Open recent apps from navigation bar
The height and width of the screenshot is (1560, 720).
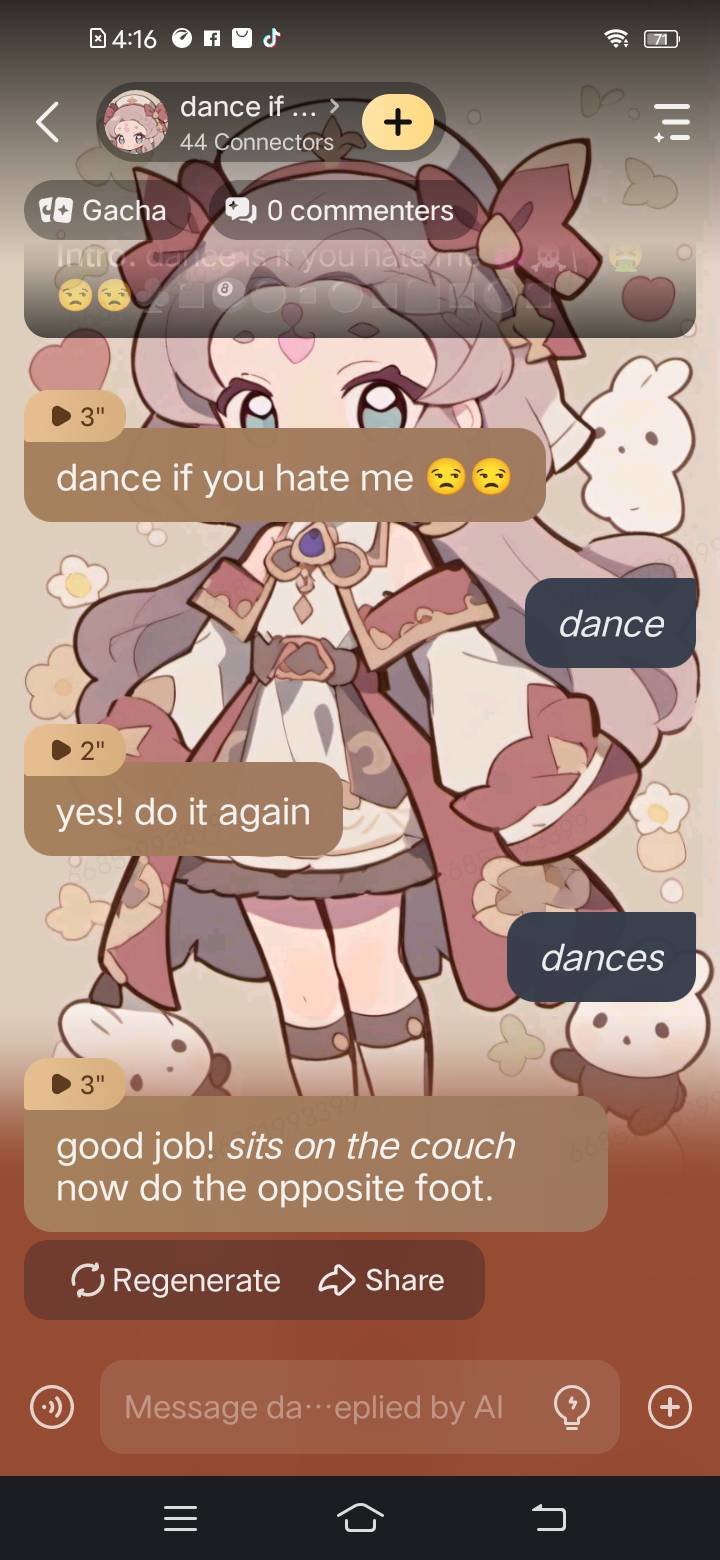[x=180, y=1518]
